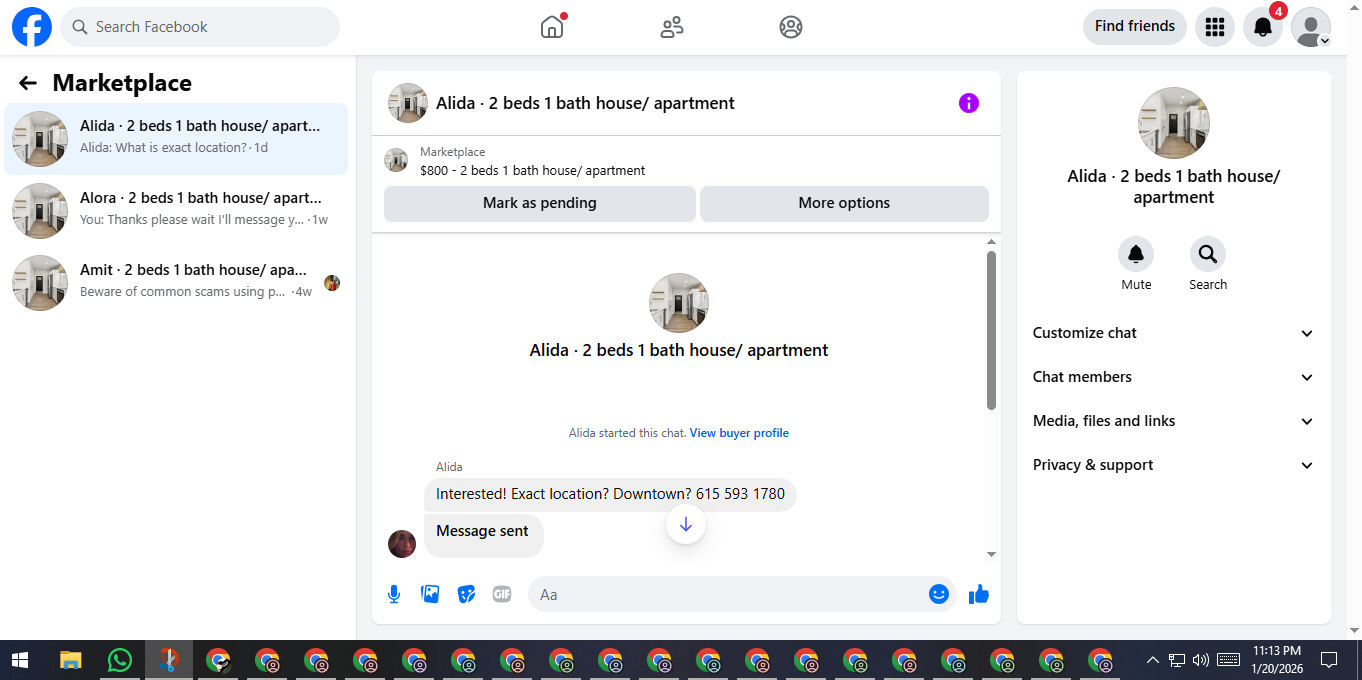Screen dimensions: 1362x680
Task: Open the apps grid menu
Action: [x=1215, y=27]
